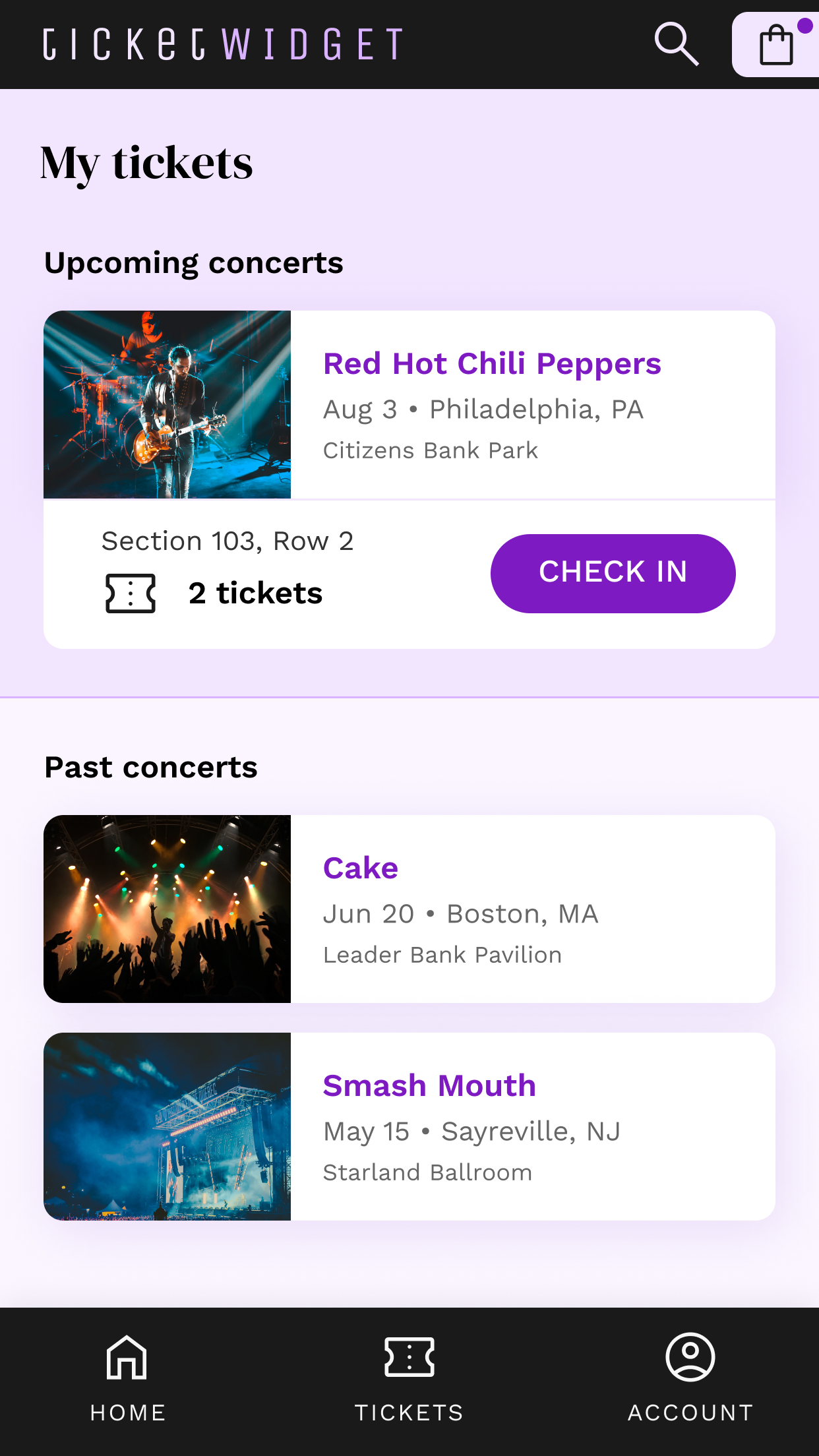819x1456 pixels.
Task: Go to the Home tab
Action: click(128, 1378)
